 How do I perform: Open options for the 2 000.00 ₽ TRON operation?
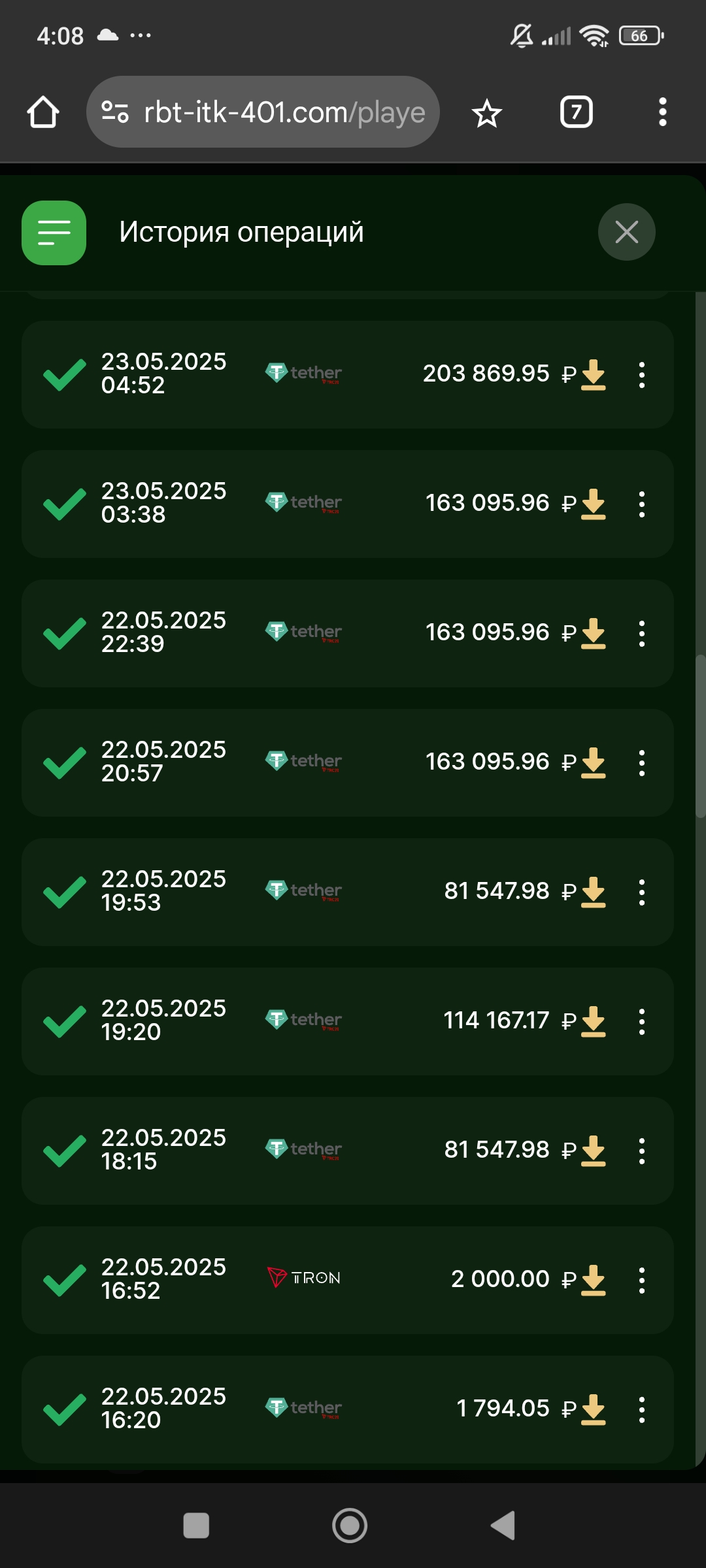[x=642, y=1281]
